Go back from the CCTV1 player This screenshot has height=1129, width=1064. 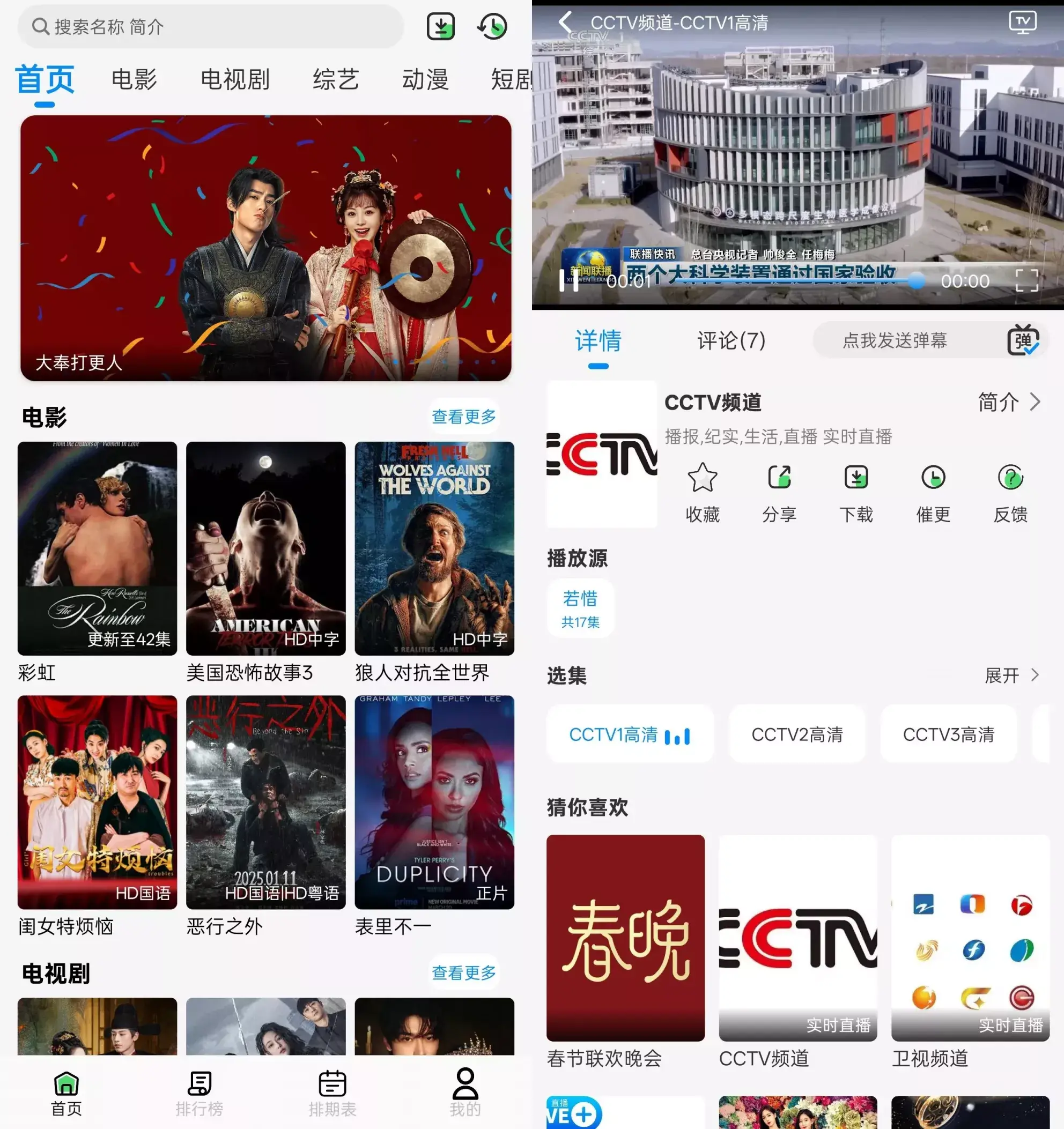565,23
